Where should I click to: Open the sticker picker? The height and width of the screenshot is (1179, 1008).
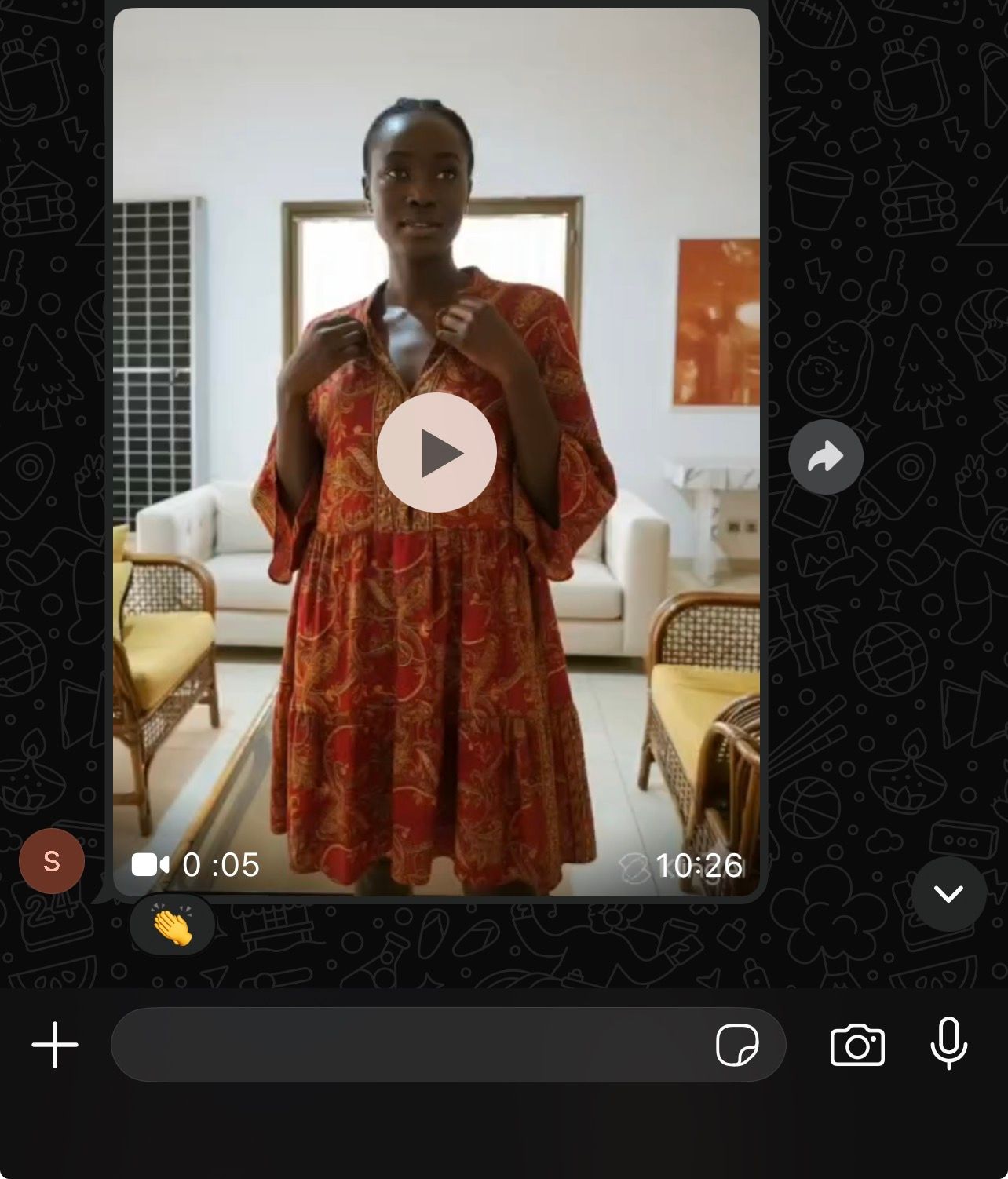click(737, 1046)
